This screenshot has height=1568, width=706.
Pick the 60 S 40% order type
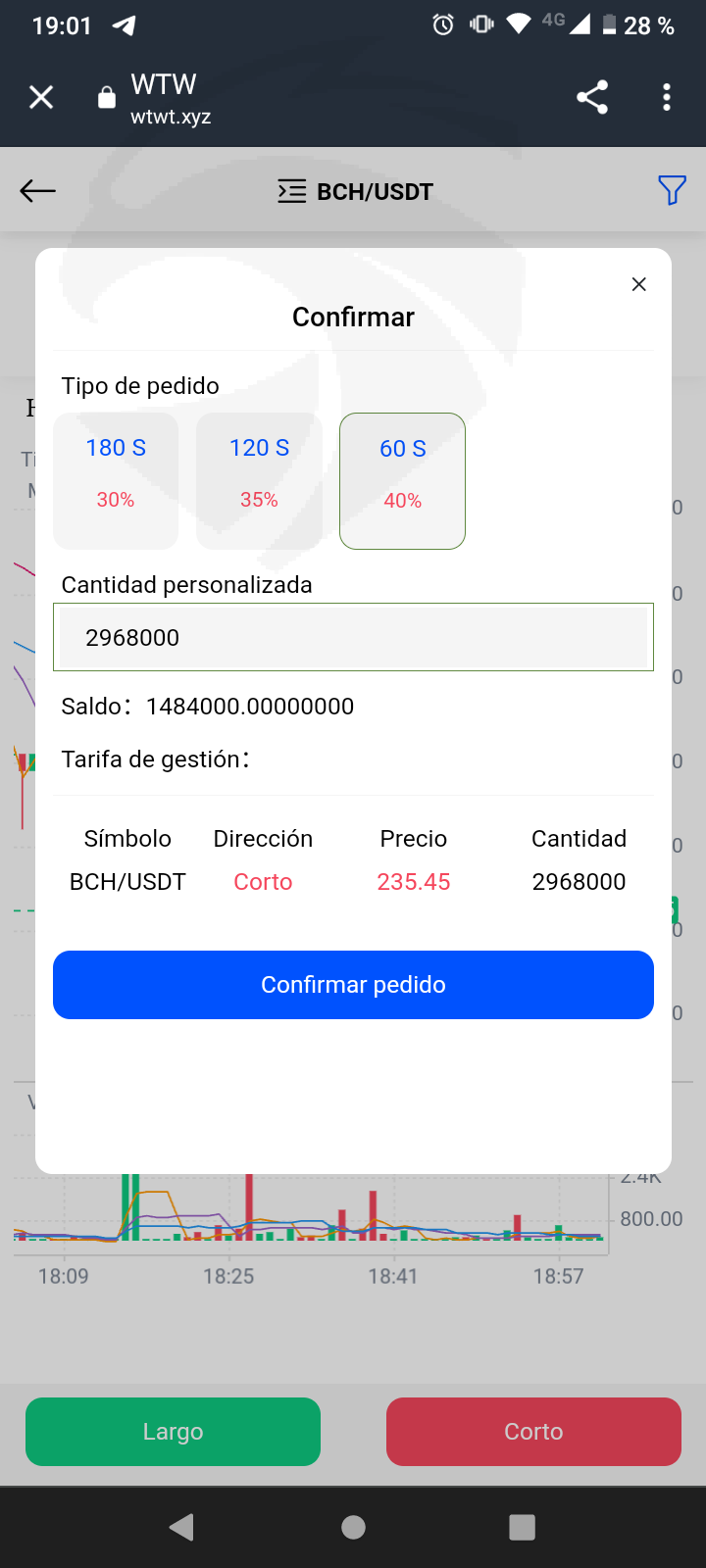[x=402, y=481]
